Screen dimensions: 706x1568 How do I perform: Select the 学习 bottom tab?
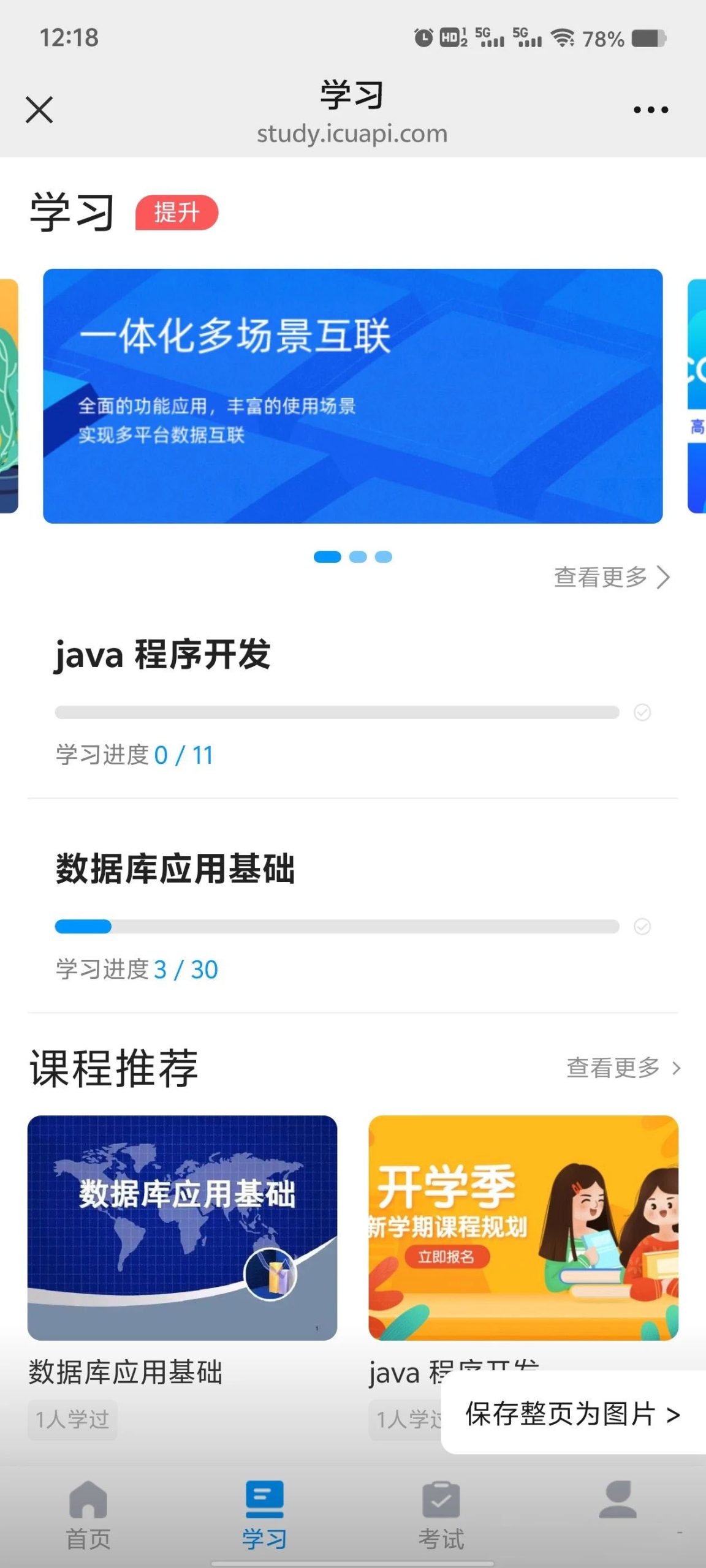coord(264,1514)
